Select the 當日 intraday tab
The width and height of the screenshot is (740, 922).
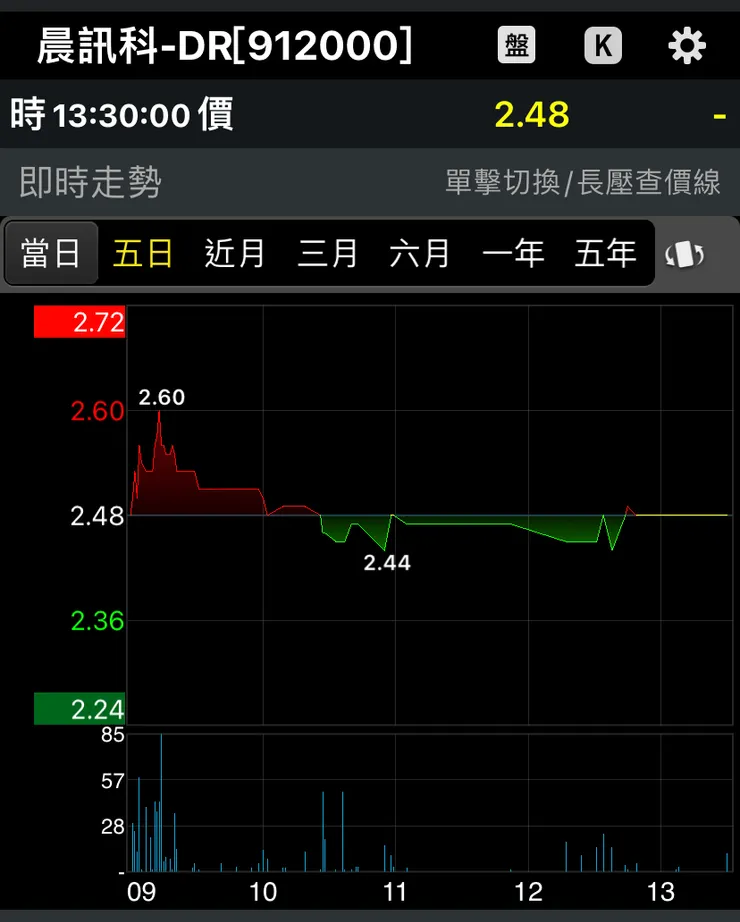(51, 255)
